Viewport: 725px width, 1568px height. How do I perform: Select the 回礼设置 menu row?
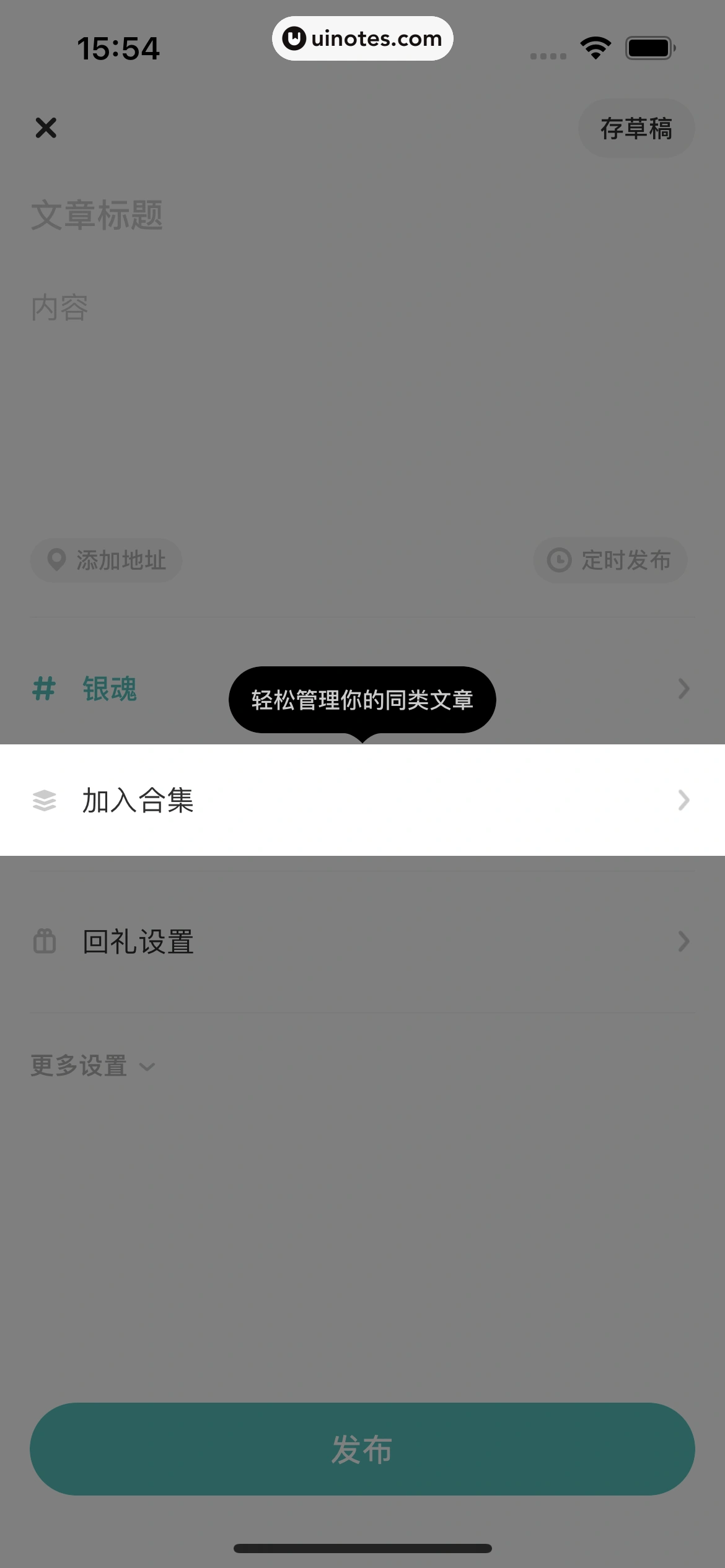click(362, 943)
